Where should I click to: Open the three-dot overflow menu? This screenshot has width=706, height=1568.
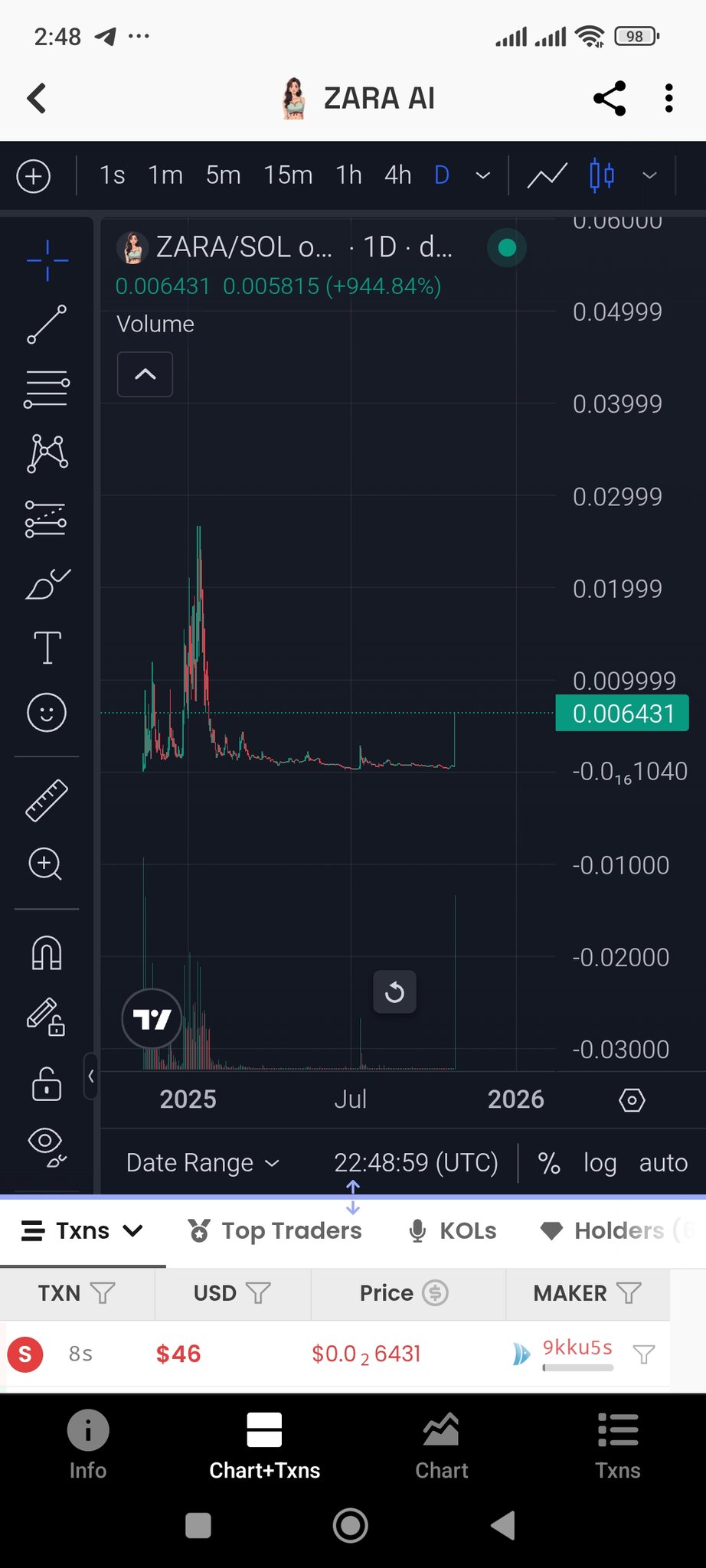pyautogui.click(x=668, y=99)
